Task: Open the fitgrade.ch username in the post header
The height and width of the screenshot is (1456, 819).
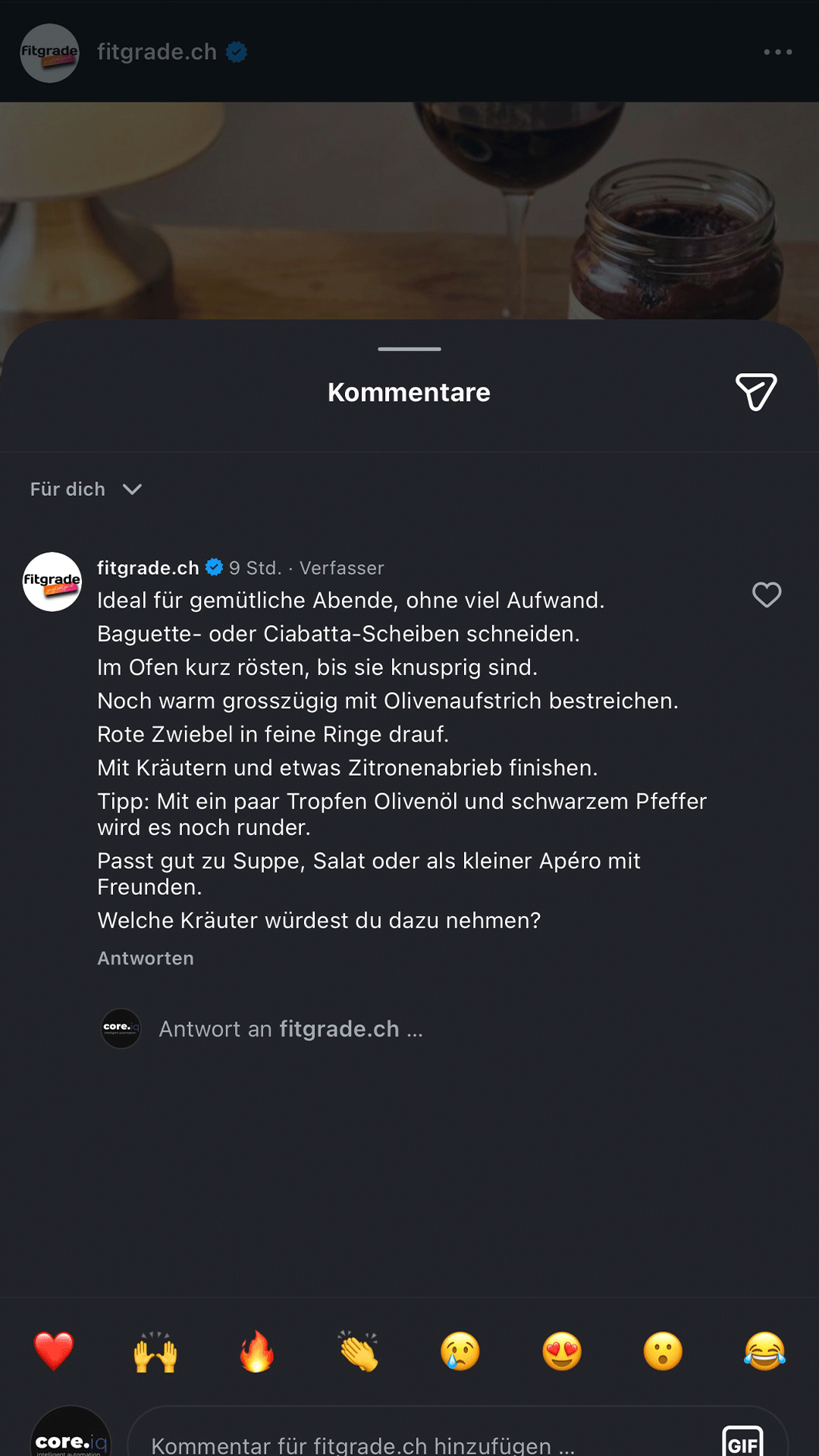Action: [x=157, y=52]
